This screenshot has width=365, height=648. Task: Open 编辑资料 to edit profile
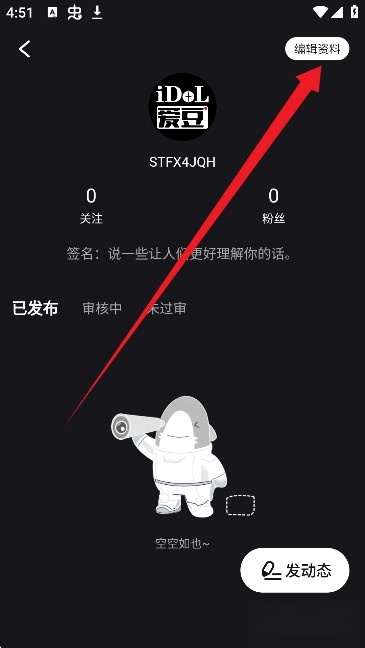click(x=317, y=49)
